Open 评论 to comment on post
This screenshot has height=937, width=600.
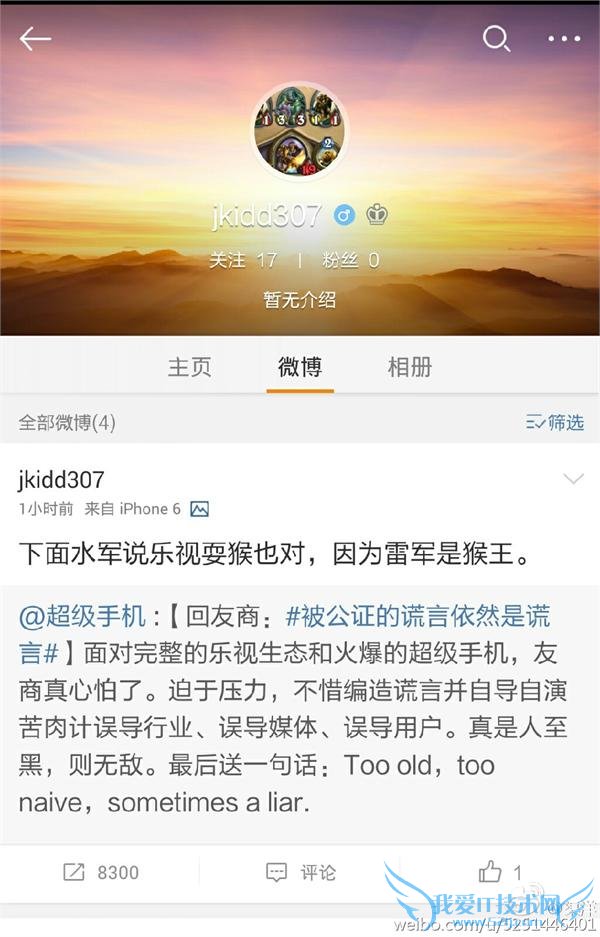[301, 873]
